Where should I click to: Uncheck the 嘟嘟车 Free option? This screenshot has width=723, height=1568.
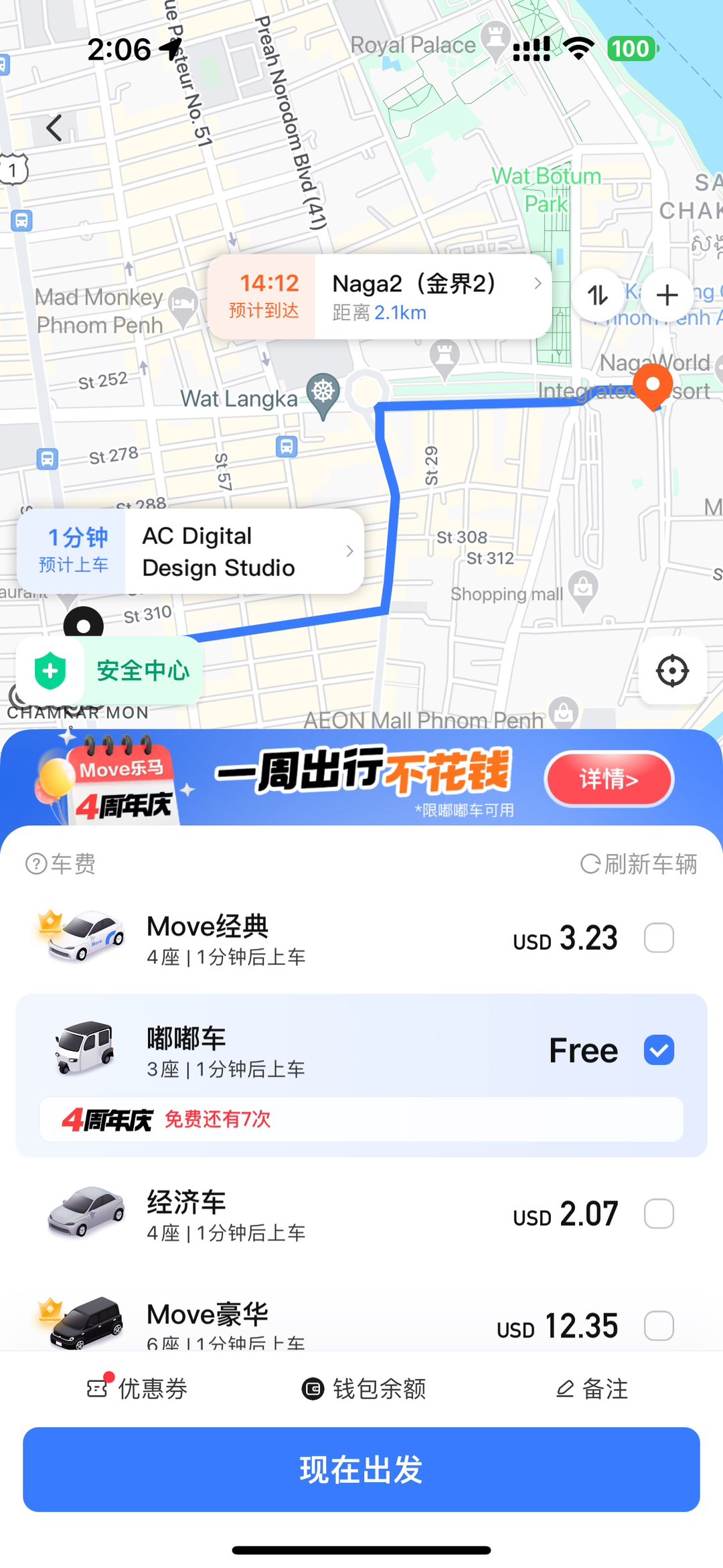coord(659,1050)
